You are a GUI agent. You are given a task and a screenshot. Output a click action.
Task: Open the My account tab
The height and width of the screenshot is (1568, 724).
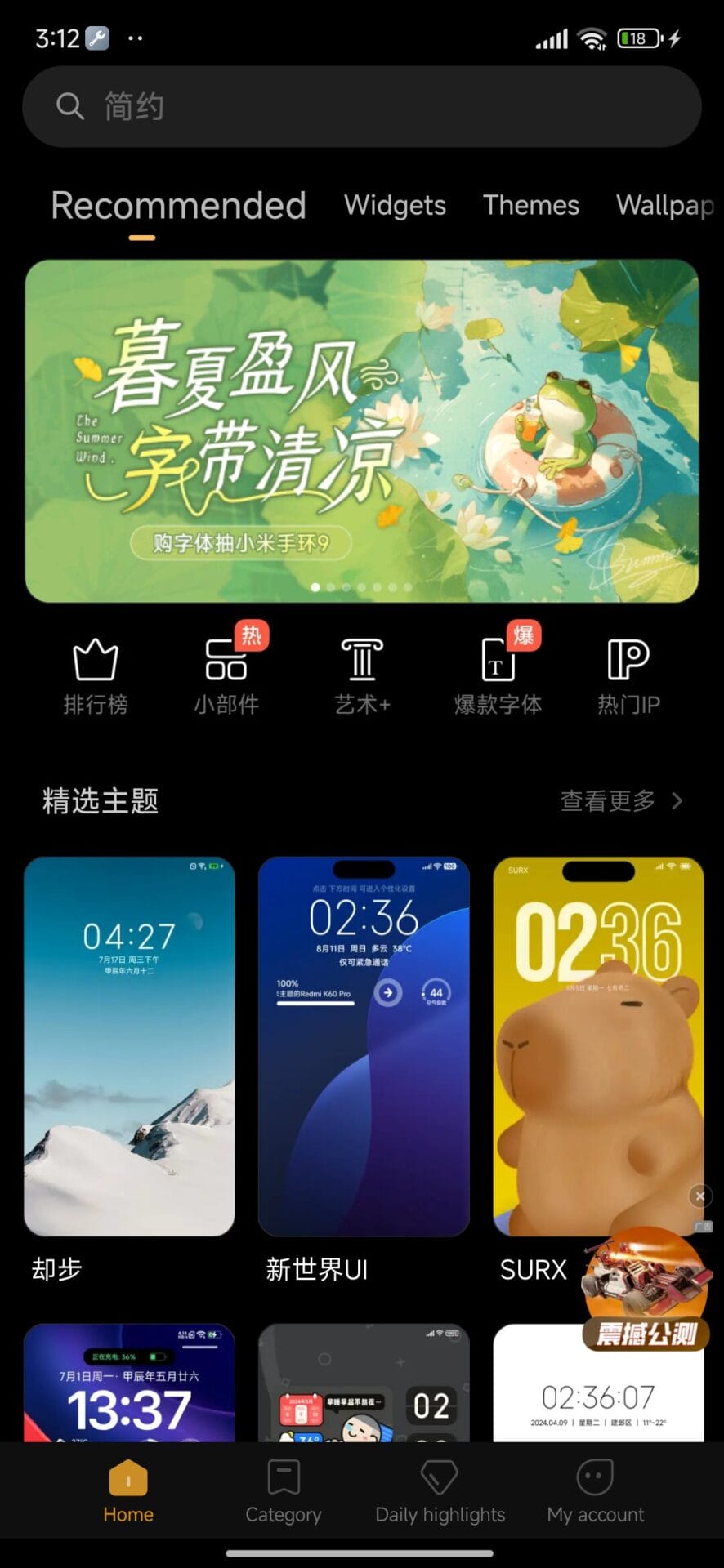(x=595, y=1492)
